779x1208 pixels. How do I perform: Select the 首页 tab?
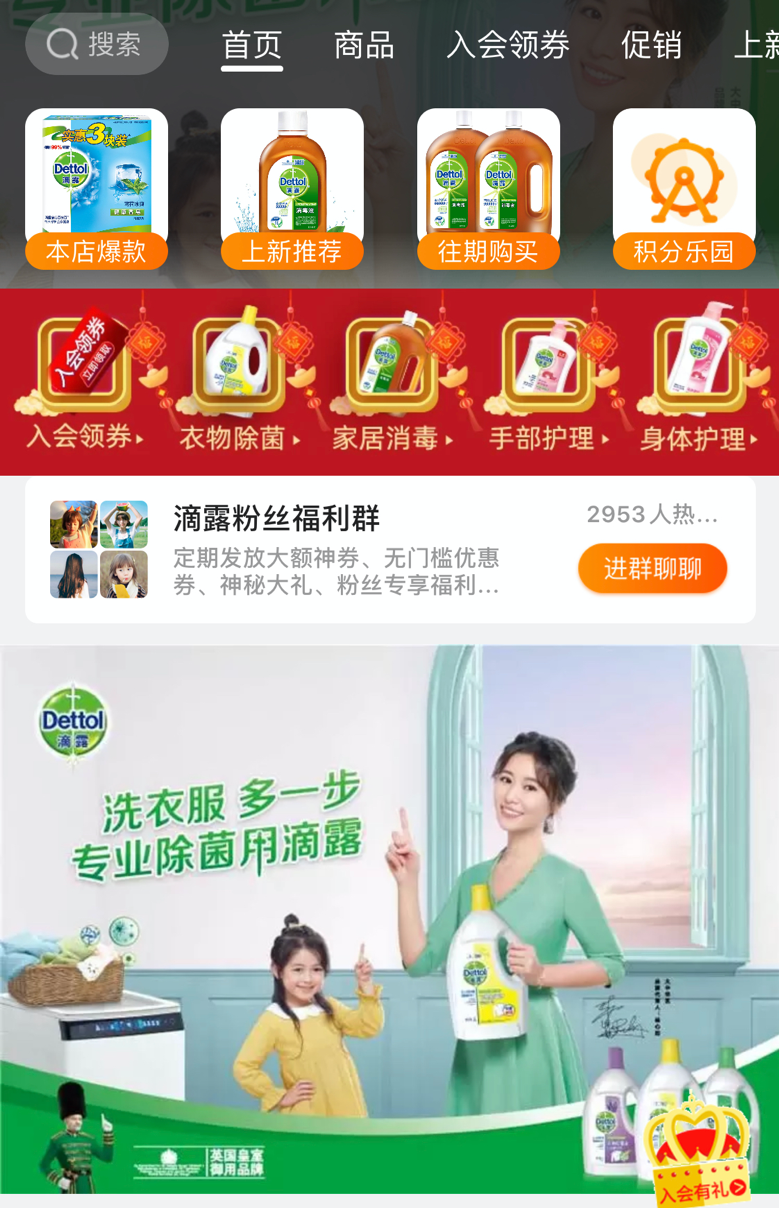252,45
